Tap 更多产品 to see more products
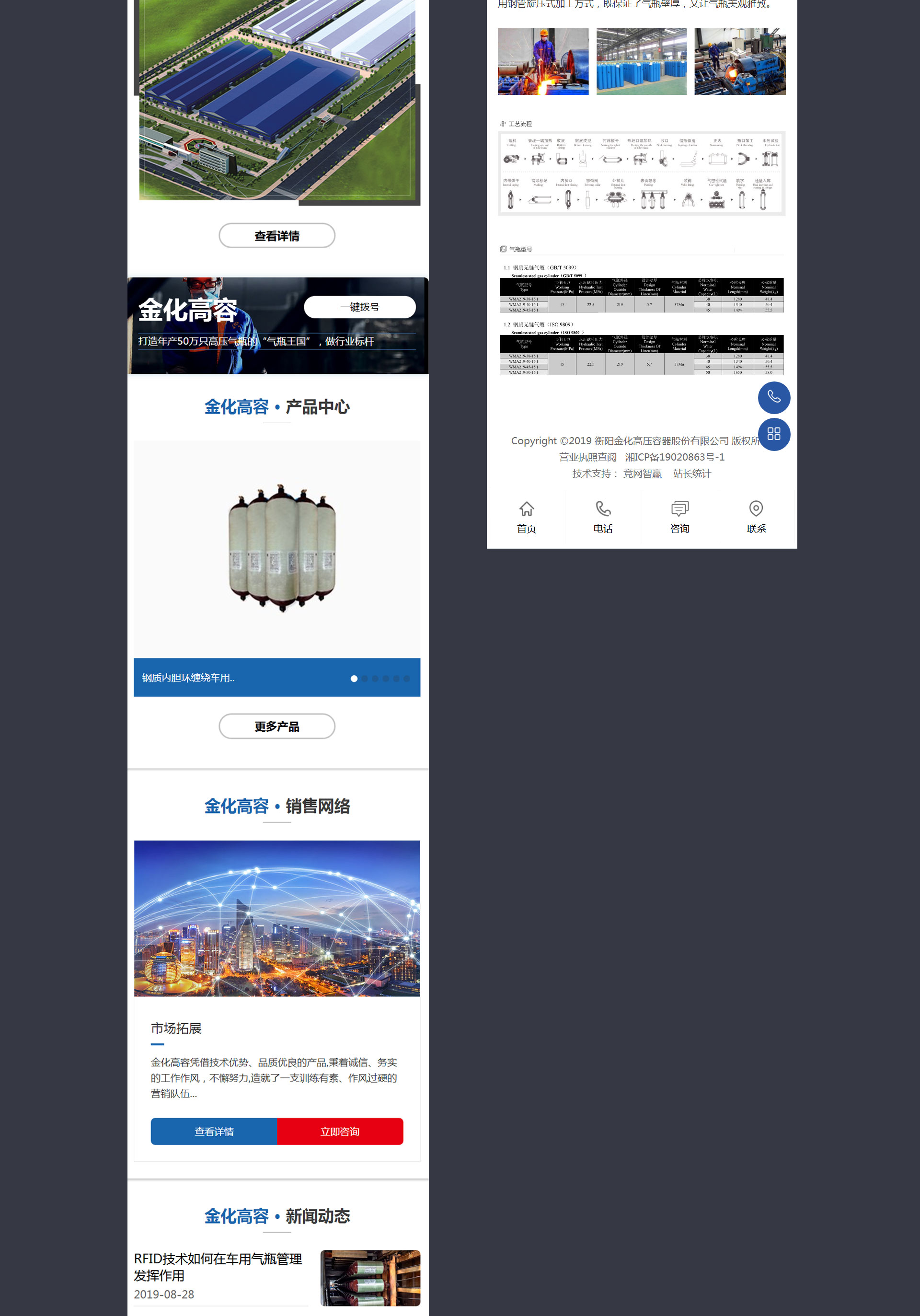 pyautogui.click(x=277, y=726)
